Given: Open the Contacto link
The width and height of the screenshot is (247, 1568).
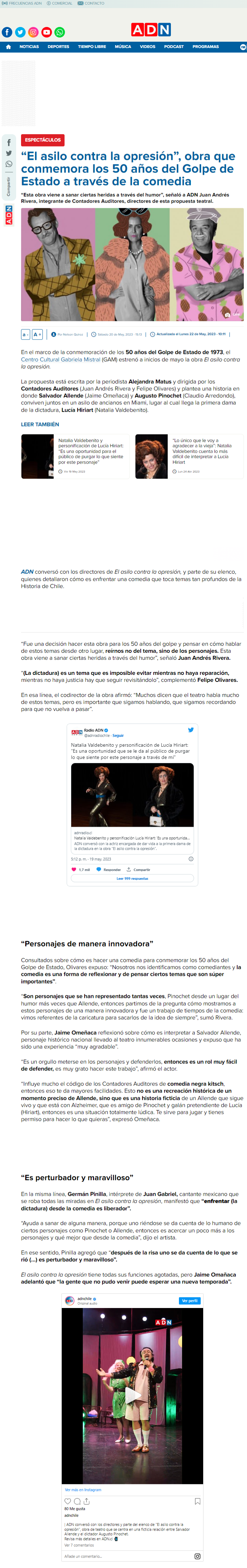Looking at the screenshot, I should [x=92, y=3].
